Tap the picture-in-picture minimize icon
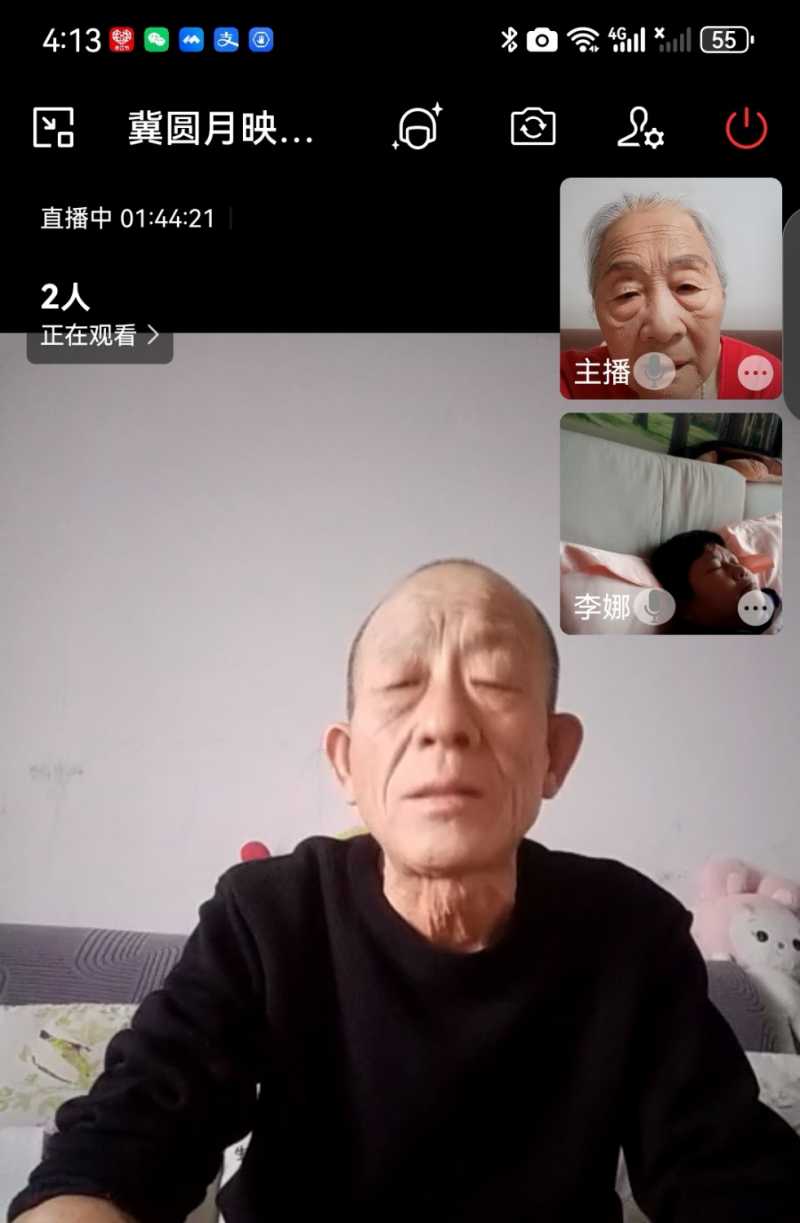 coord(57,127)
